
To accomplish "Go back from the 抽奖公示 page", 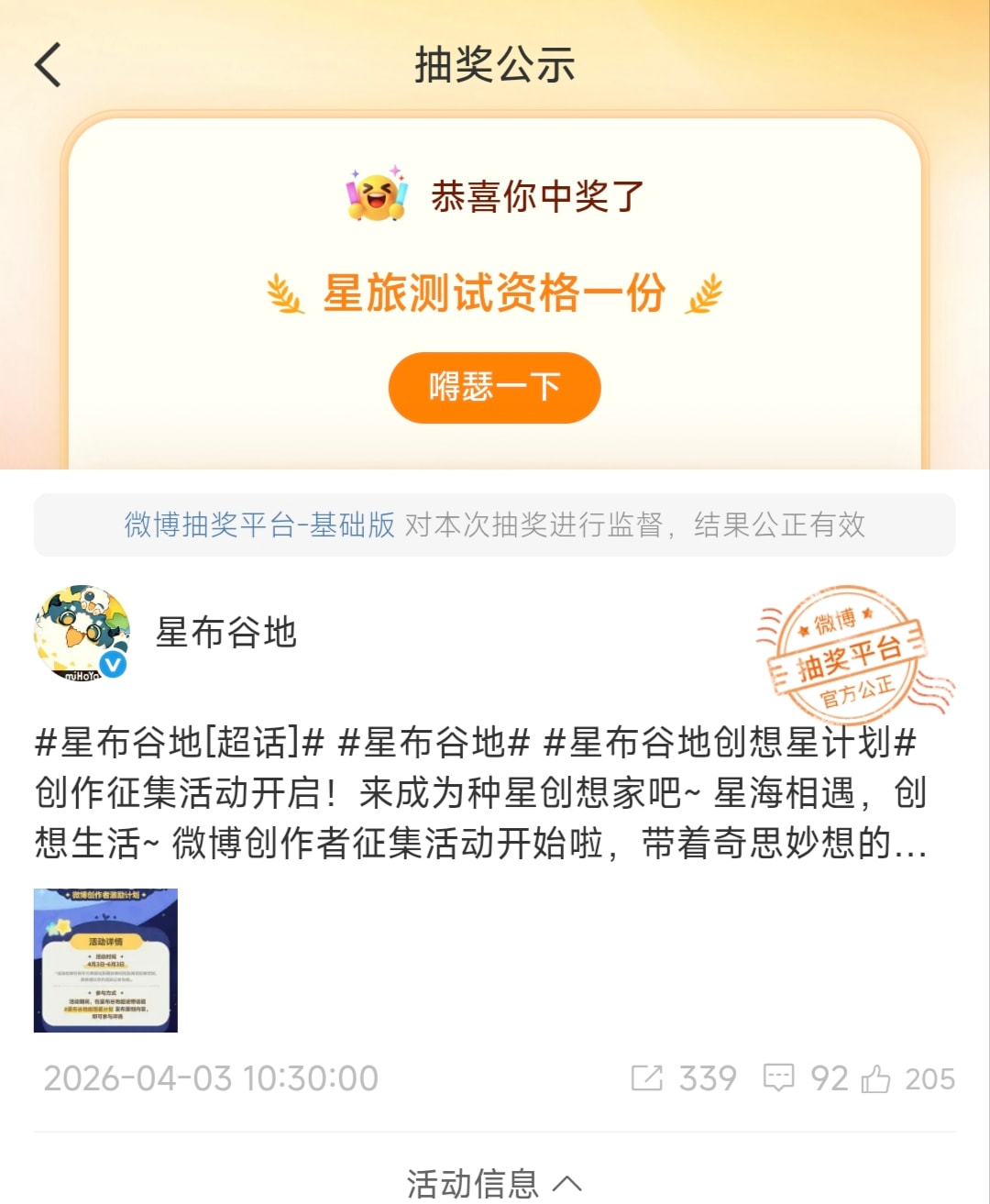I will pos(48,65).
